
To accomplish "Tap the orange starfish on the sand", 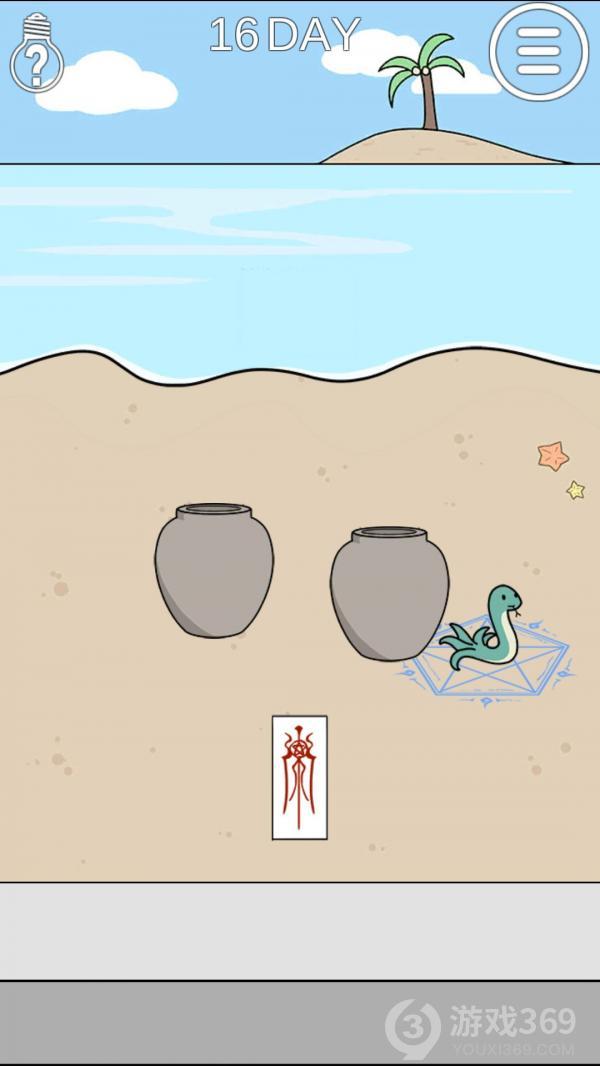I will coord(552,457).
